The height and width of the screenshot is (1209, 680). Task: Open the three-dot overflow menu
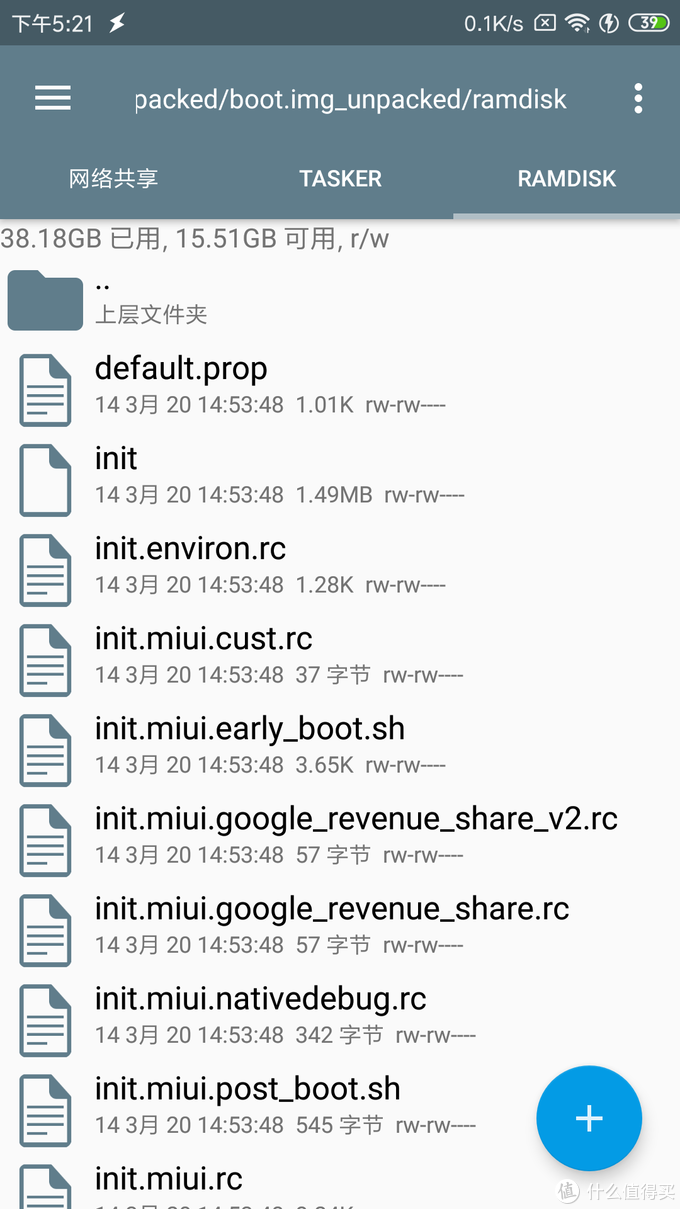point(638,98)
